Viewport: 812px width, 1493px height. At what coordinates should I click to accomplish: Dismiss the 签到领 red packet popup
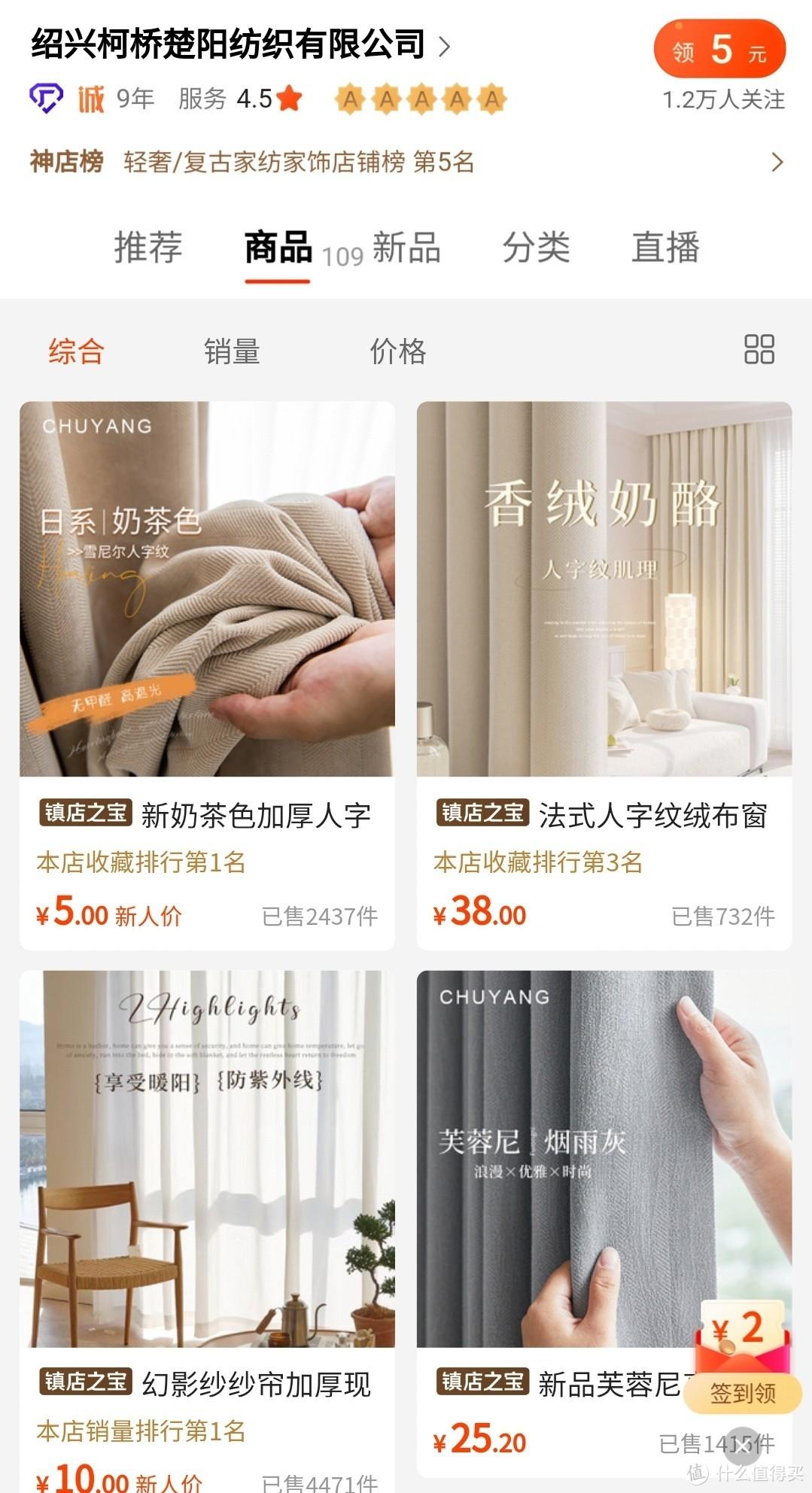(x=743, y=1444)
